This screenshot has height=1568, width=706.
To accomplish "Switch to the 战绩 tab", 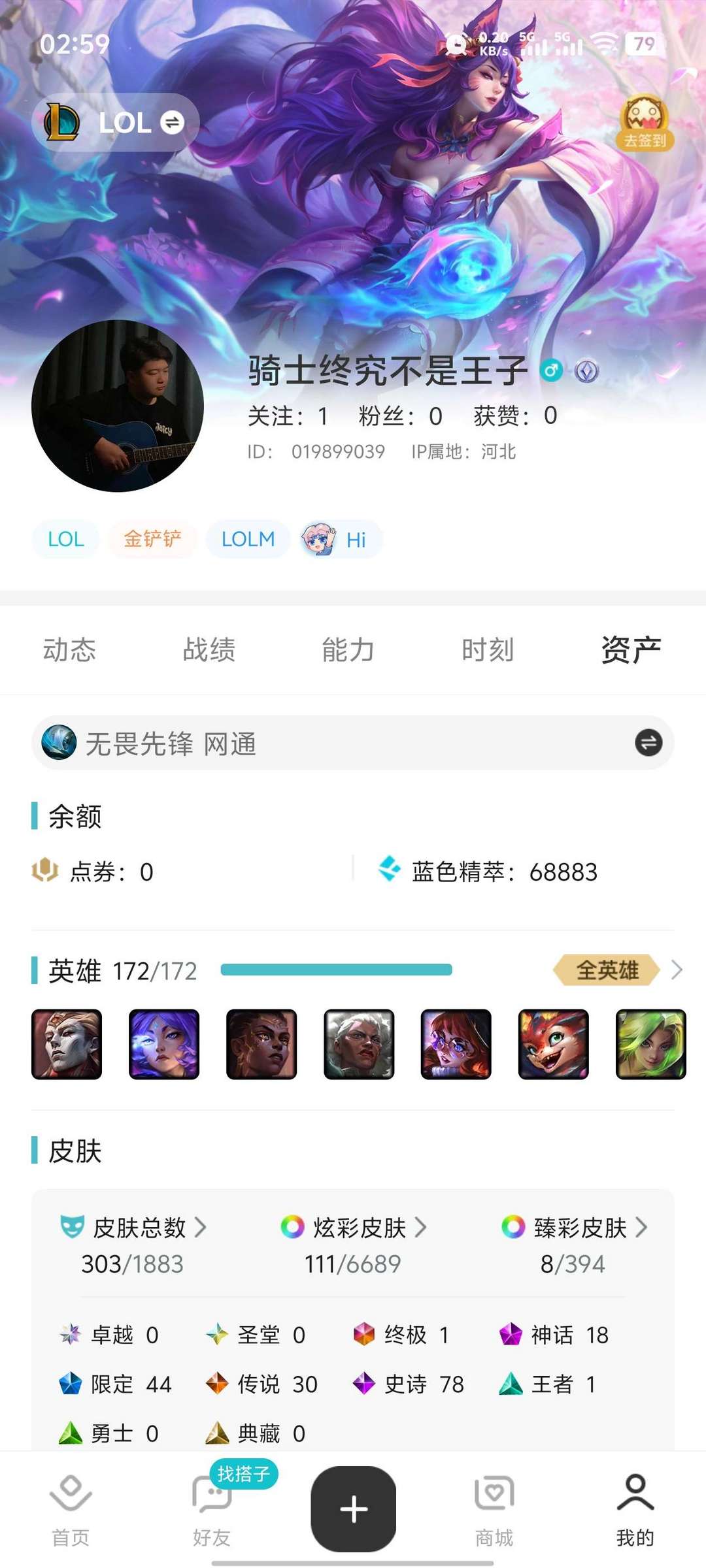I will click(x=209, y=650).
